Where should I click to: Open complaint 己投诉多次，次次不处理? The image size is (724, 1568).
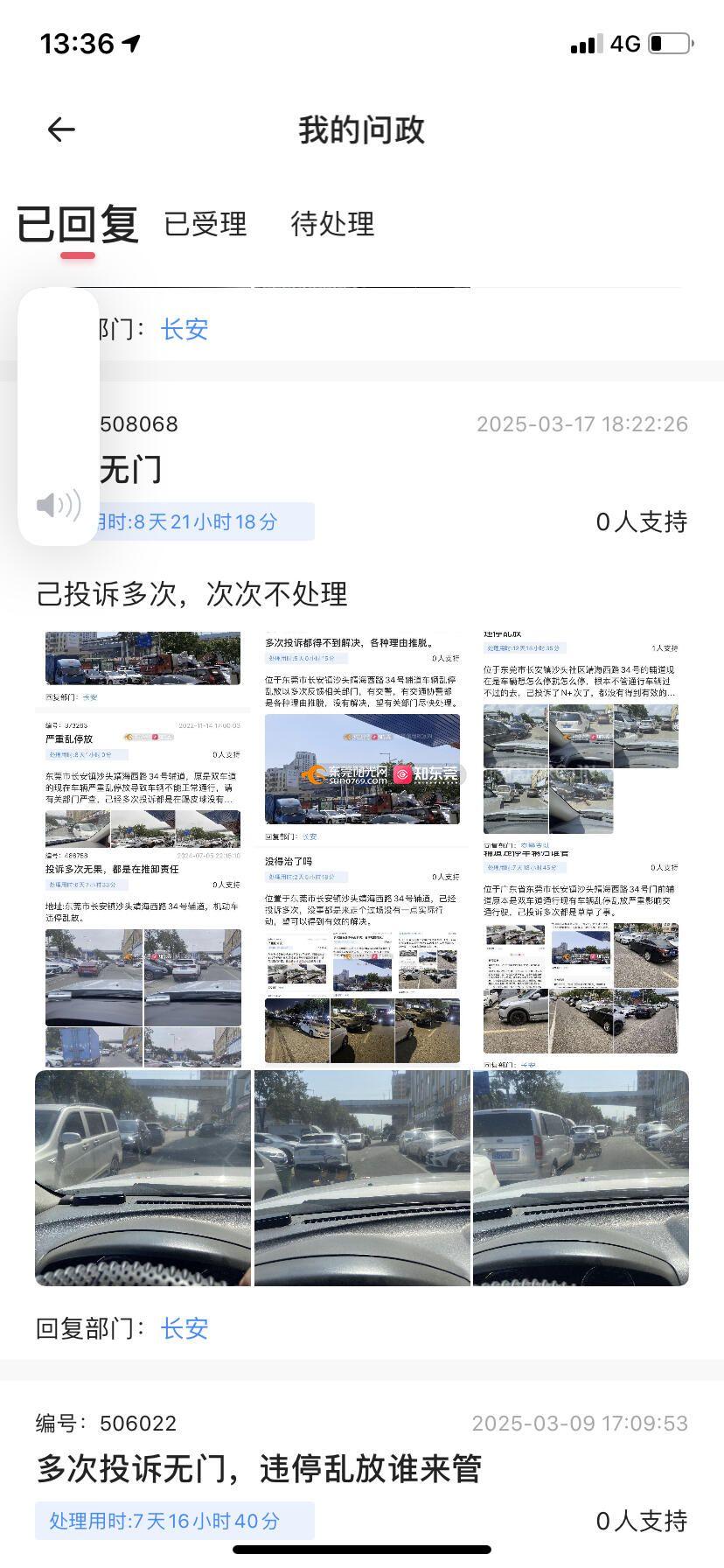point(192,593)
